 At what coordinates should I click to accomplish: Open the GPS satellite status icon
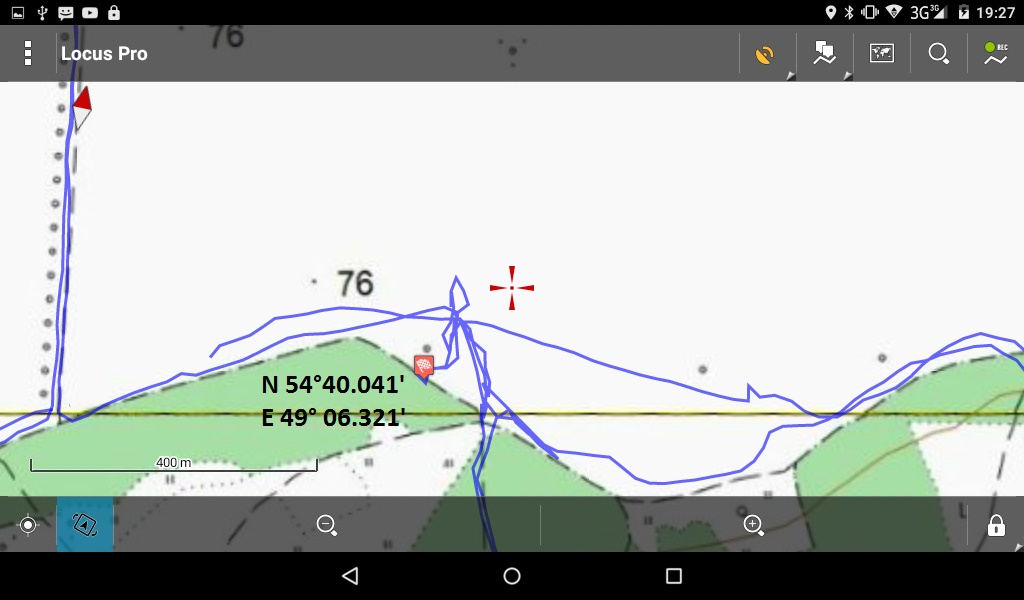click(765, 54)
